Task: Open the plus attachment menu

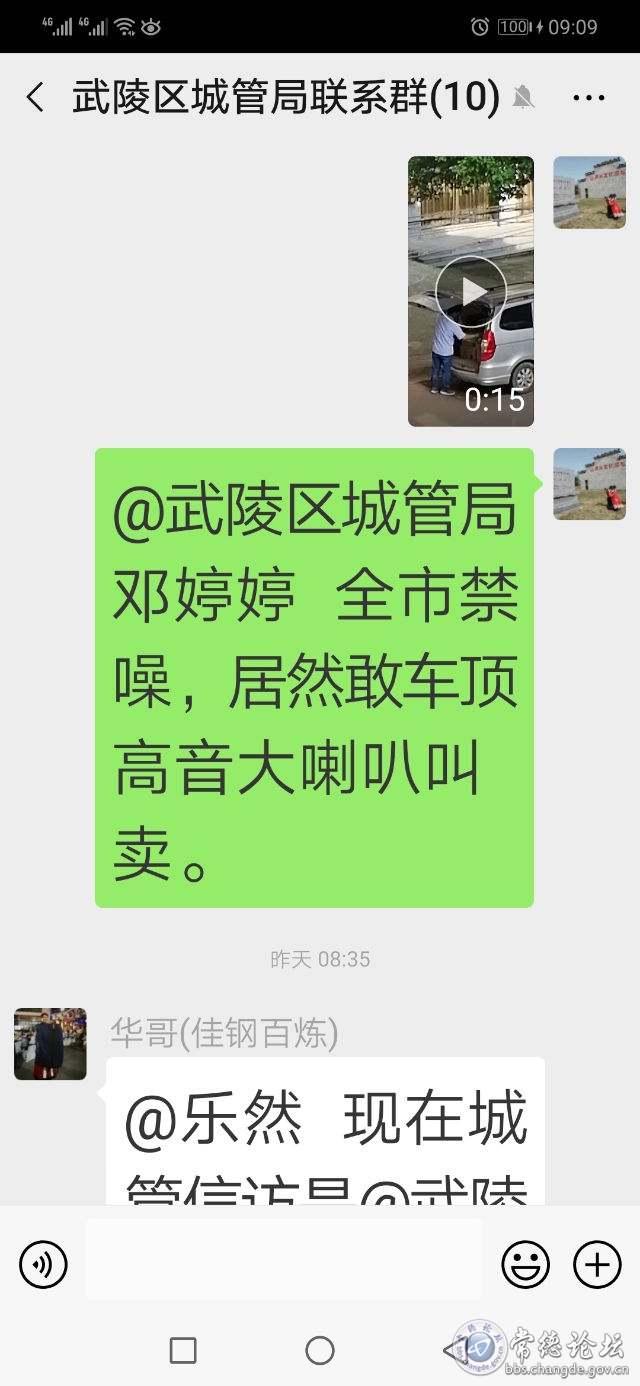Action: tap(597, 1265)
